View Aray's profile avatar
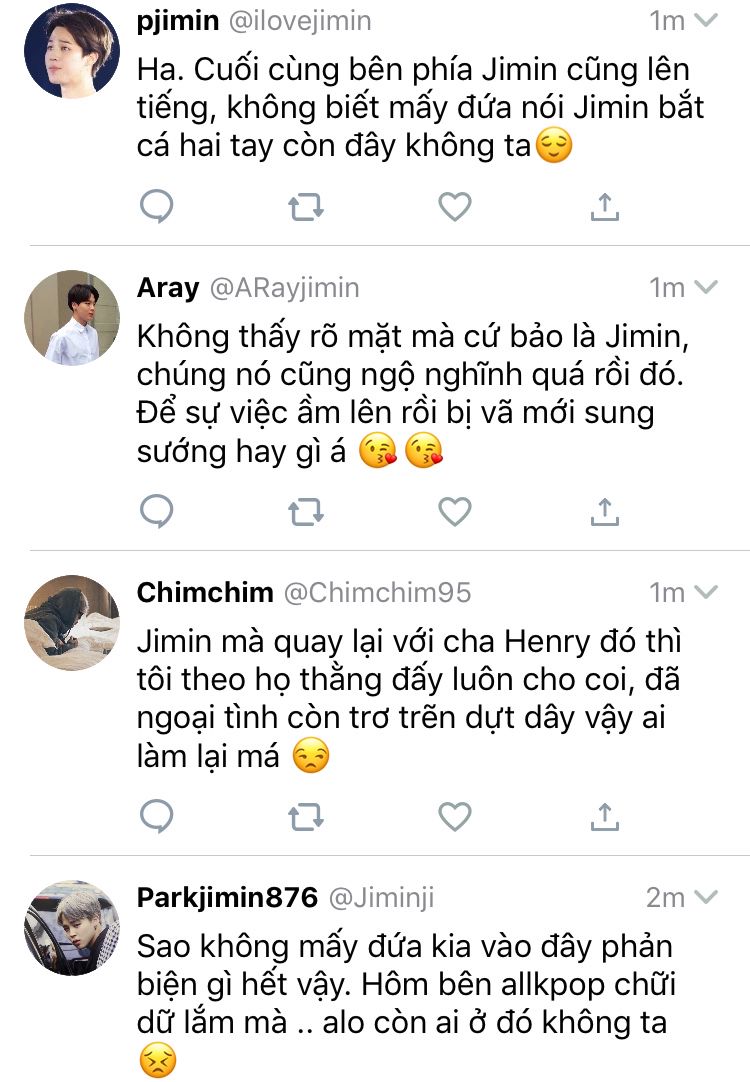 72,318
